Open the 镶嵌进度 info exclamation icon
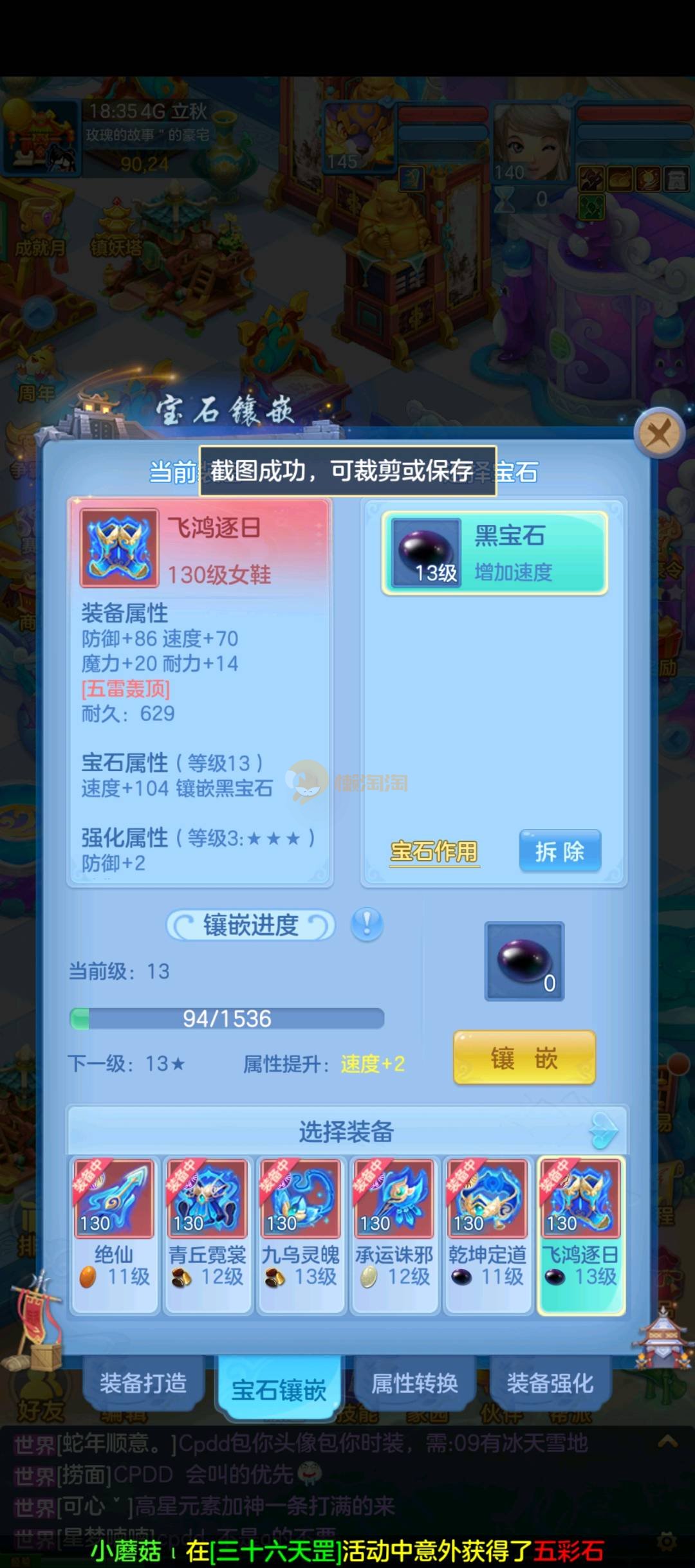695x1568 pixels. click(367, 925)
